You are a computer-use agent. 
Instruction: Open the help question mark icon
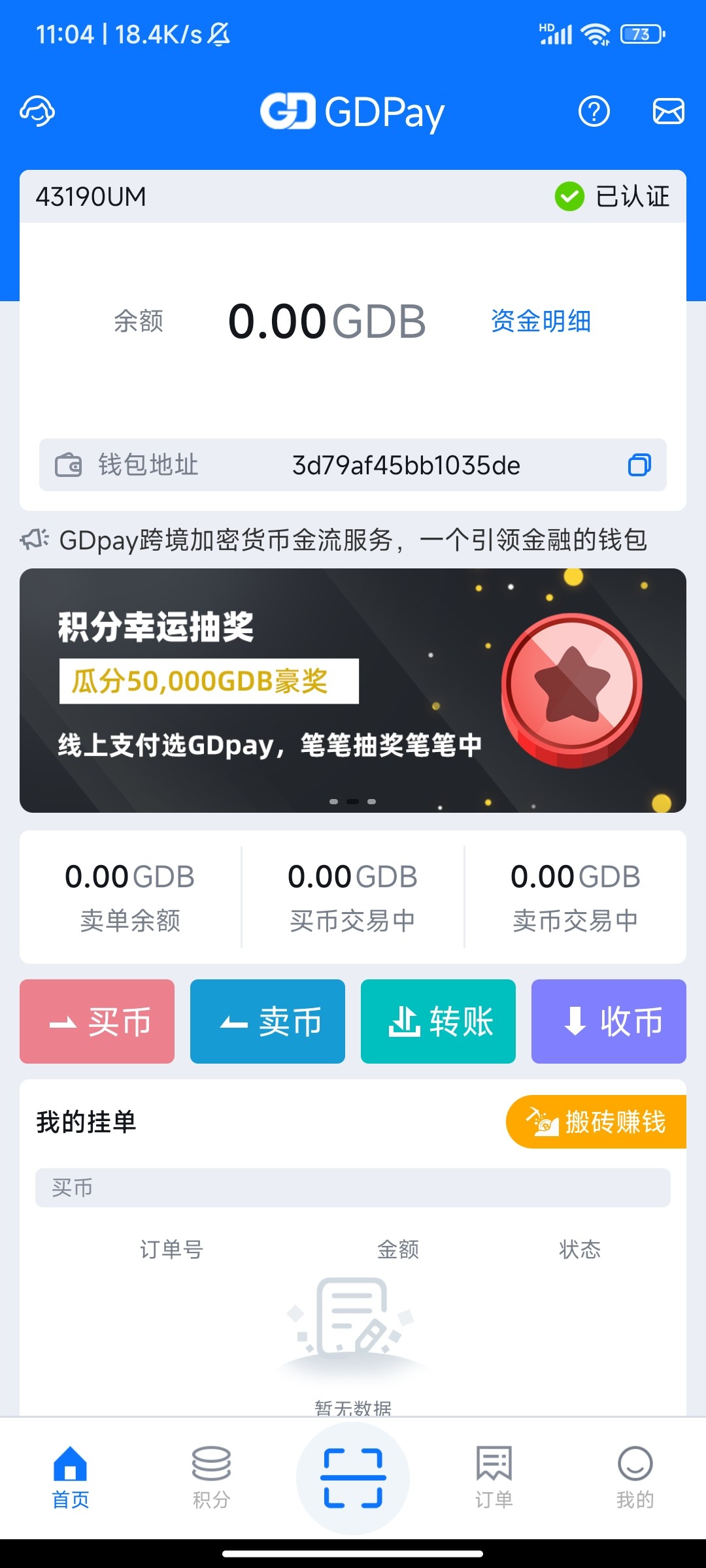tap(594, 112)
